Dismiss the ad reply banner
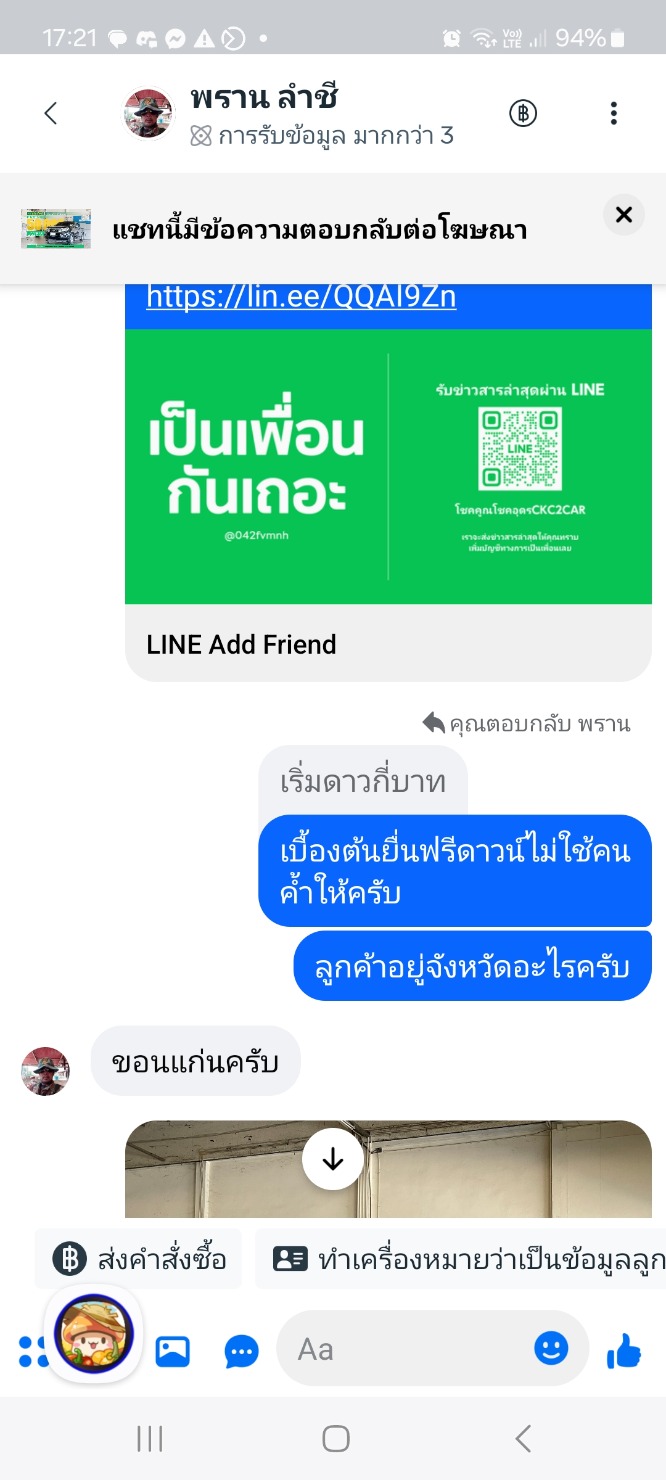666x1480 pixels. click(624, 215)
